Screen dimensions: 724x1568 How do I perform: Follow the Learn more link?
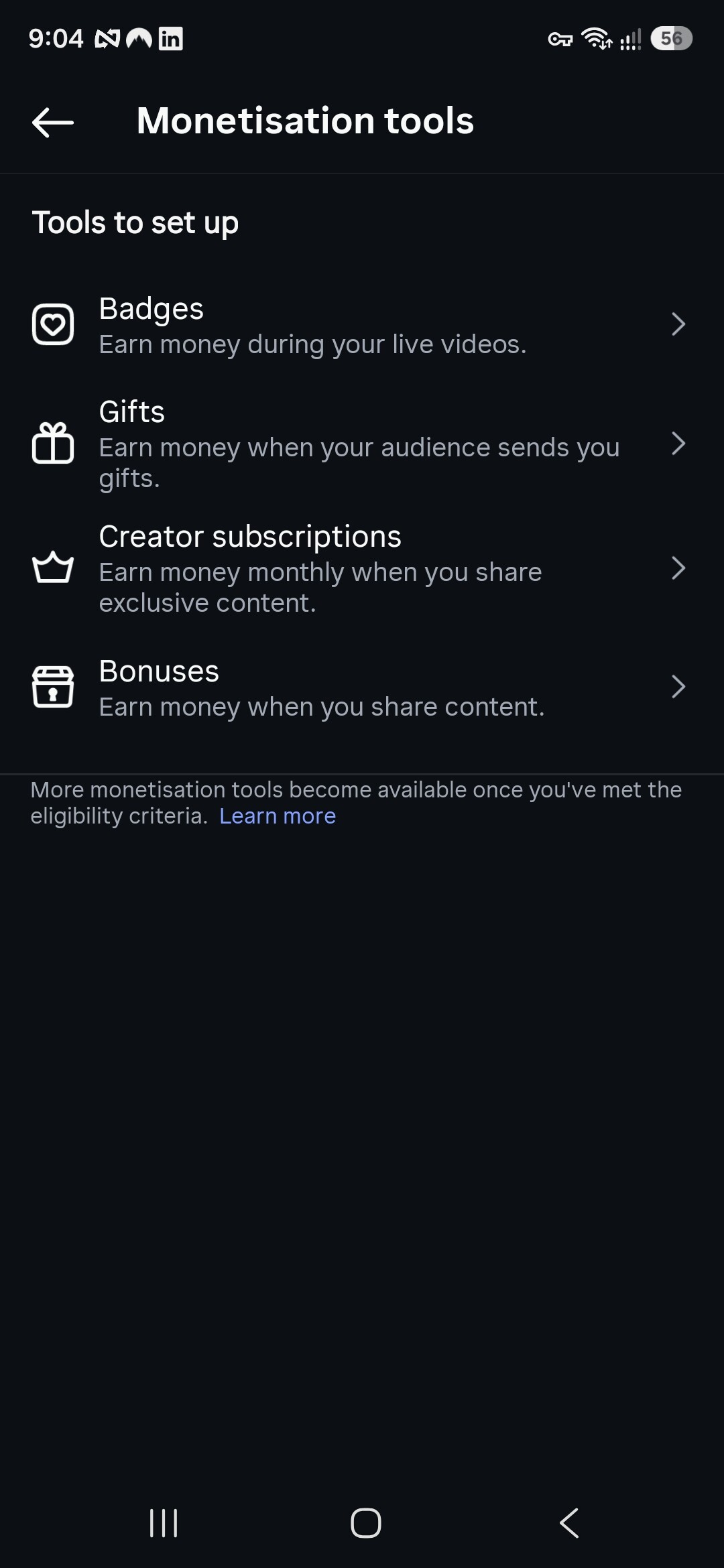278,816
